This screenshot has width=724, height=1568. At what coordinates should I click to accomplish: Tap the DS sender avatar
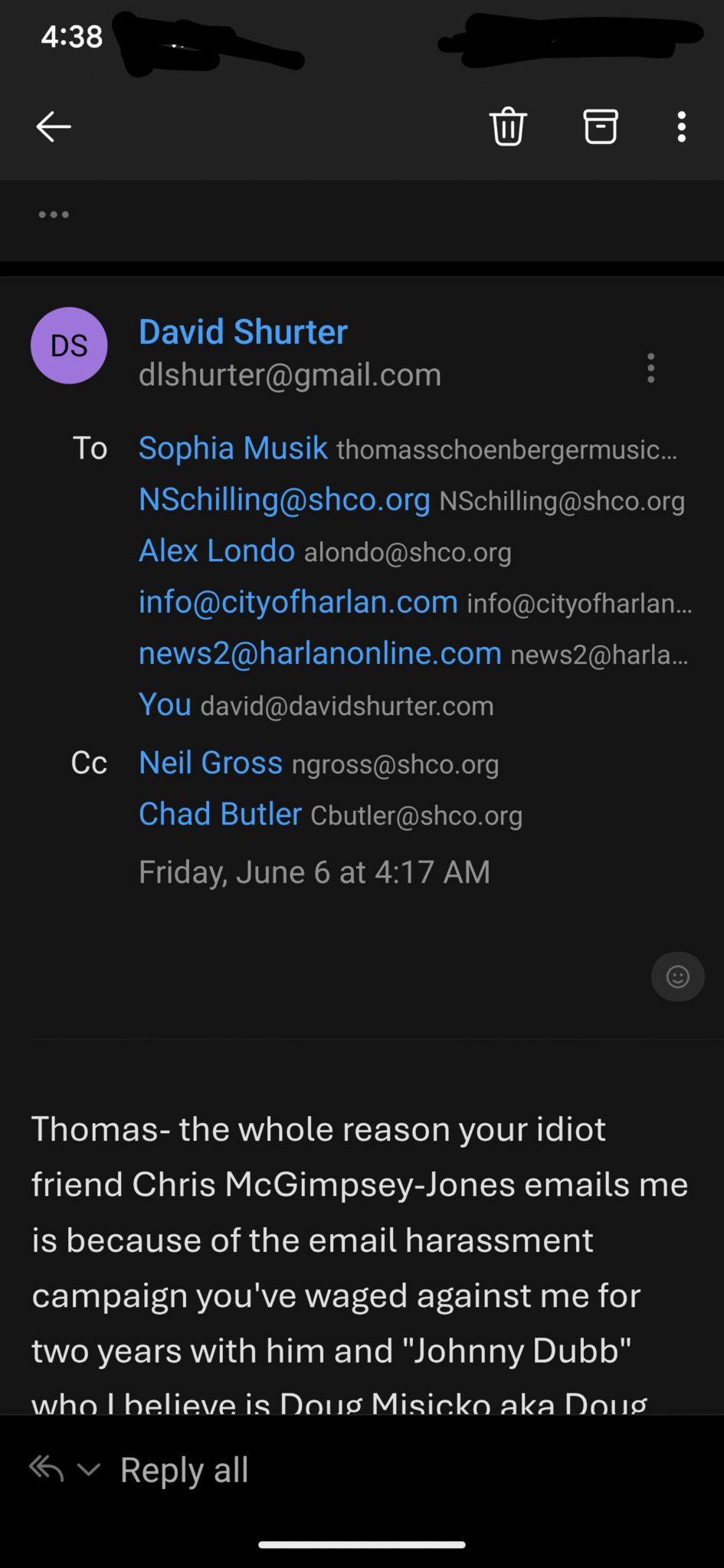[x=69, y=345]
